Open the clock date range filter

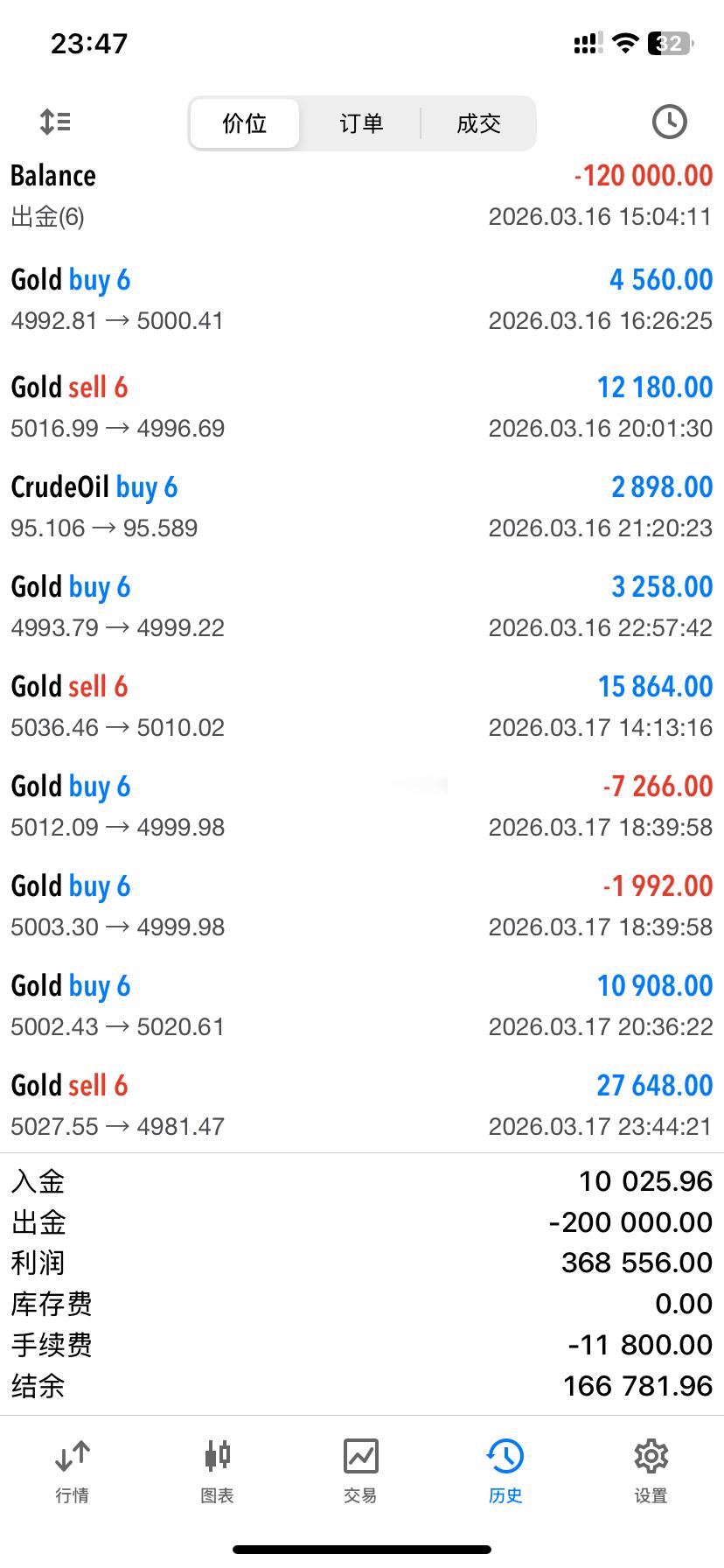point(669,122)
